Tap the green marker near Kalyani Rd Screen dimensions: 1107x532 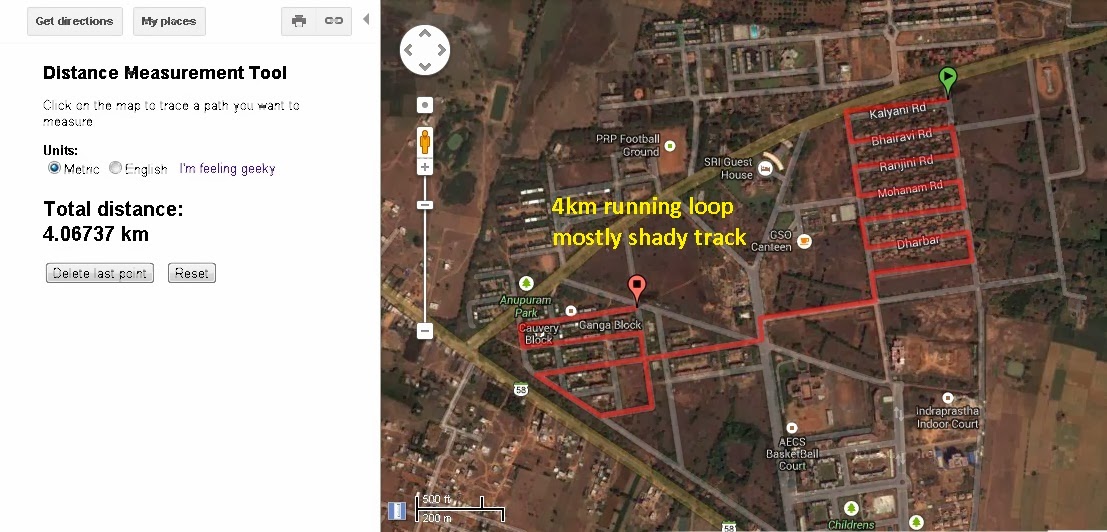pos(947,79)
